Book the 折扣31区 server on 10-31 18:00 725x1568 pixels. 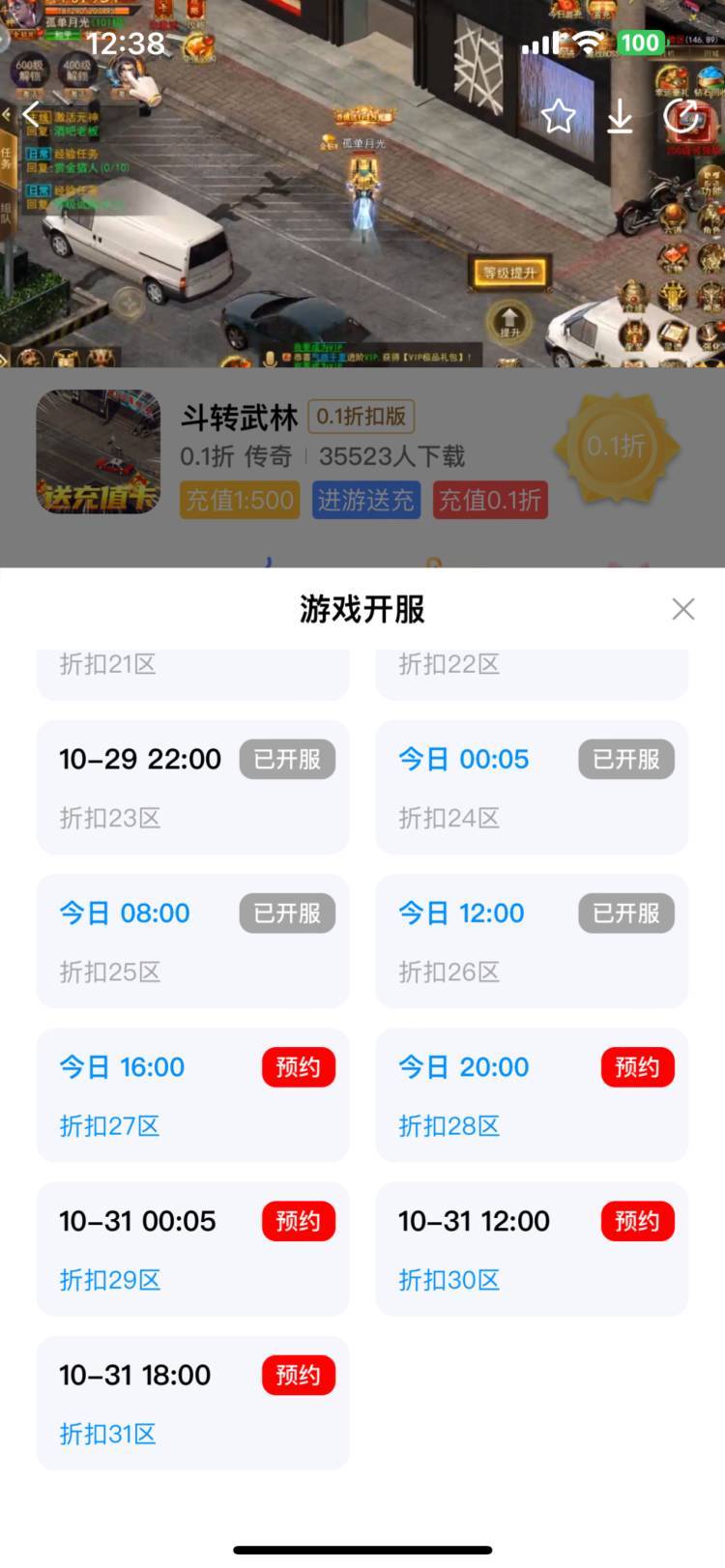click(298, 1375)
